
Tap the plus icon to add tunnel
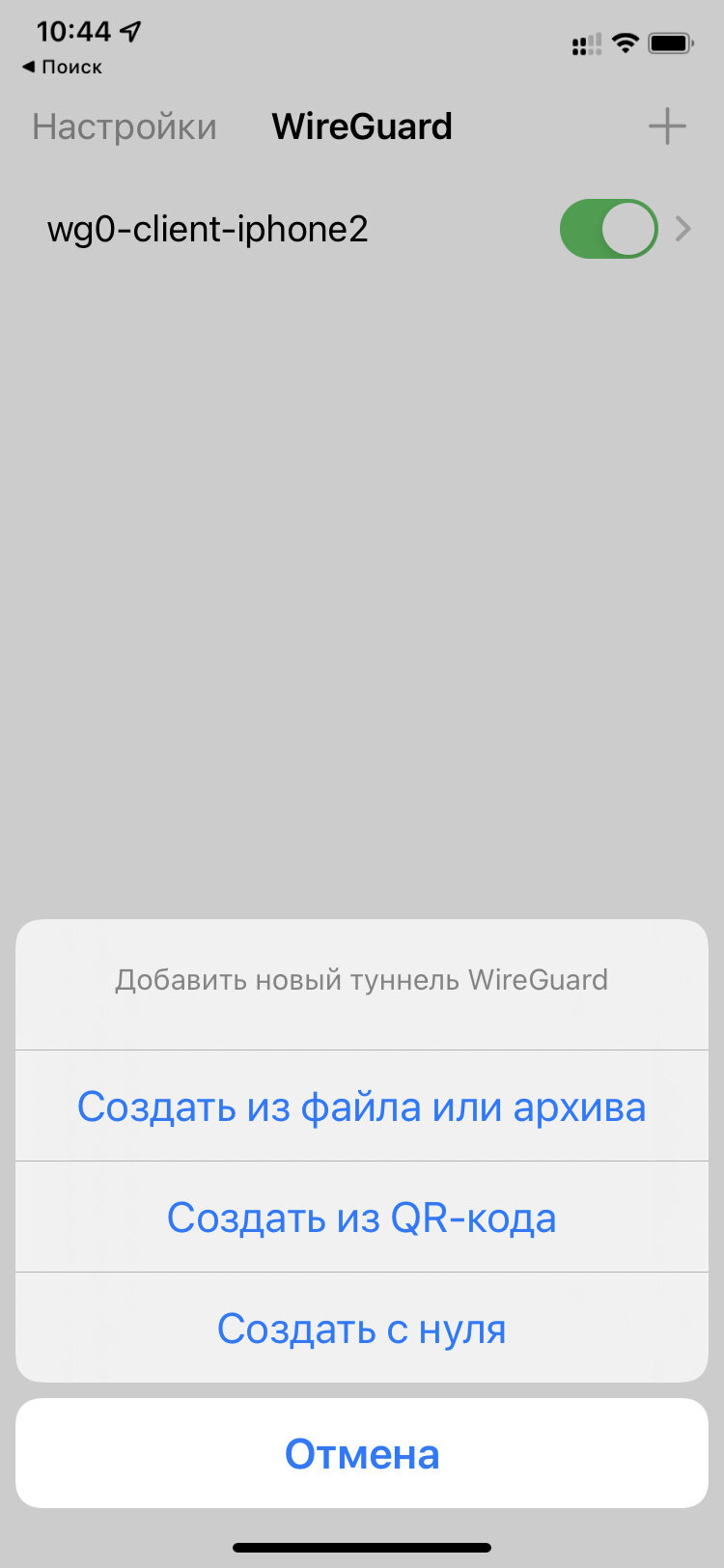(x=667, y=126)
